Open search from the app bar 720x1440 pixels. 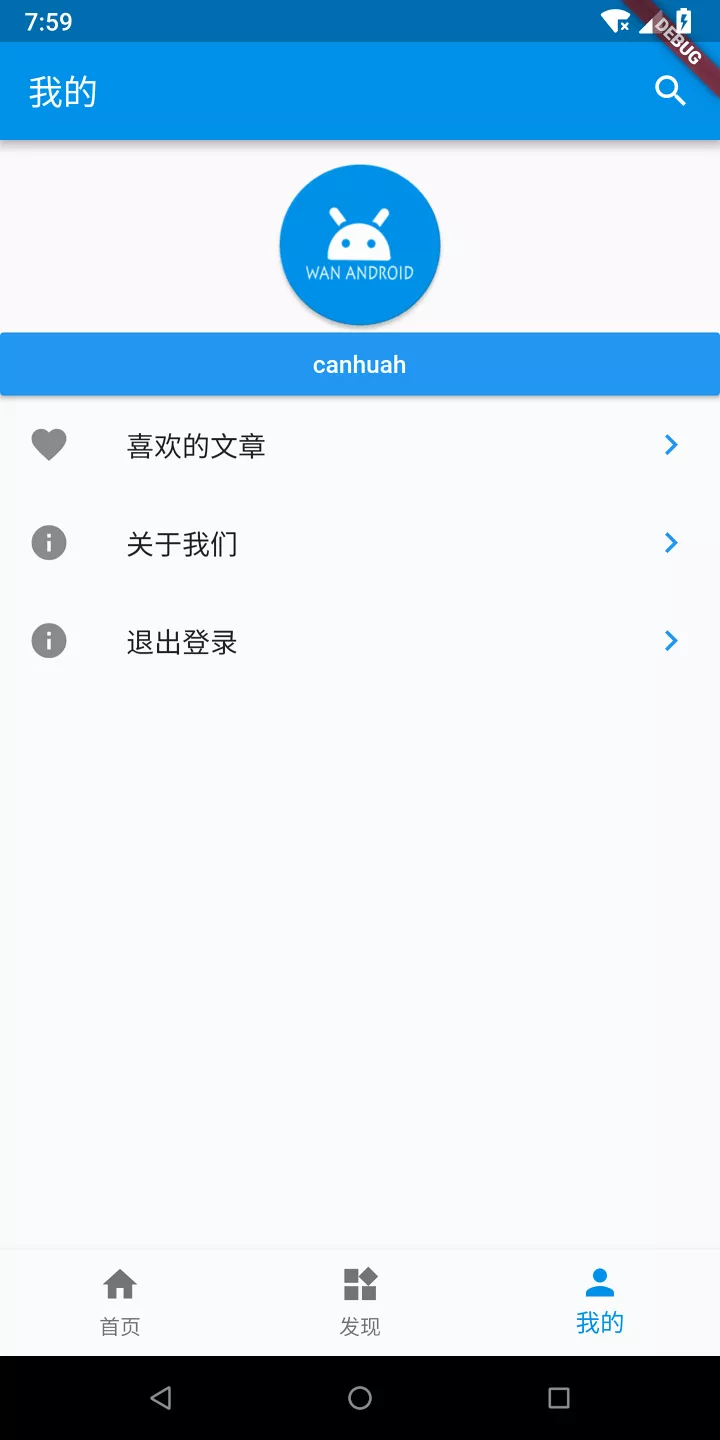tap(670, 91)
